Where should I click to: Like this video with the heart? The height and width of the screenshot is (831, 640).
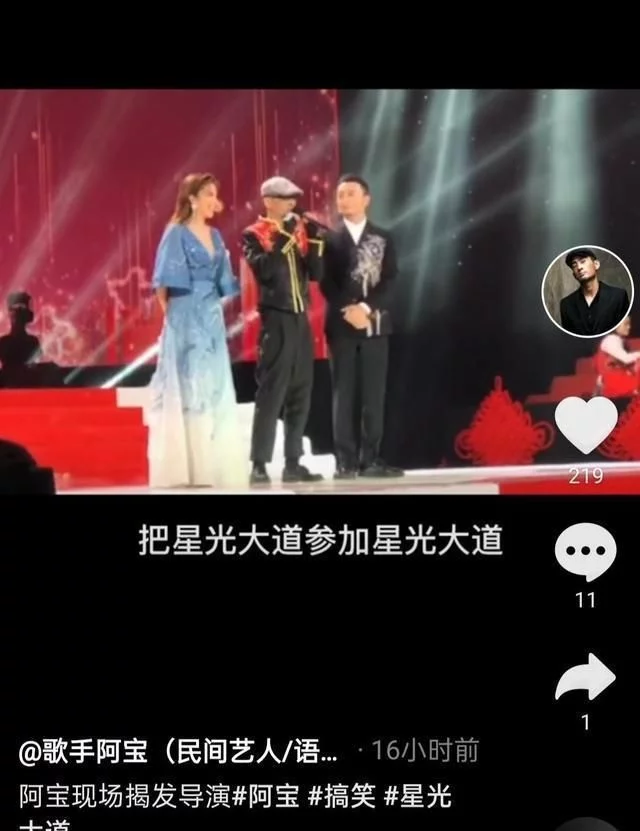pyautogui.click(x=586, y=424)
